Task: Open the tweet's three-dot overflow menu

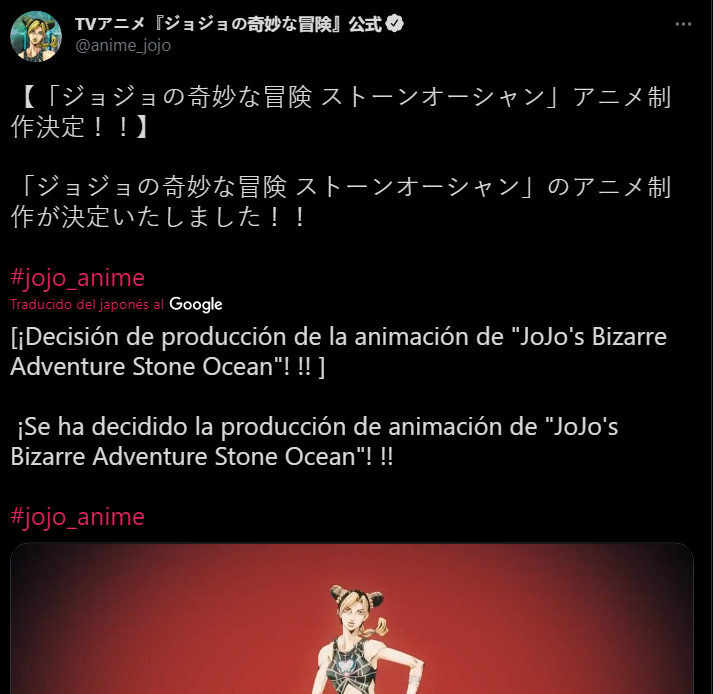Action: (683, 24)
